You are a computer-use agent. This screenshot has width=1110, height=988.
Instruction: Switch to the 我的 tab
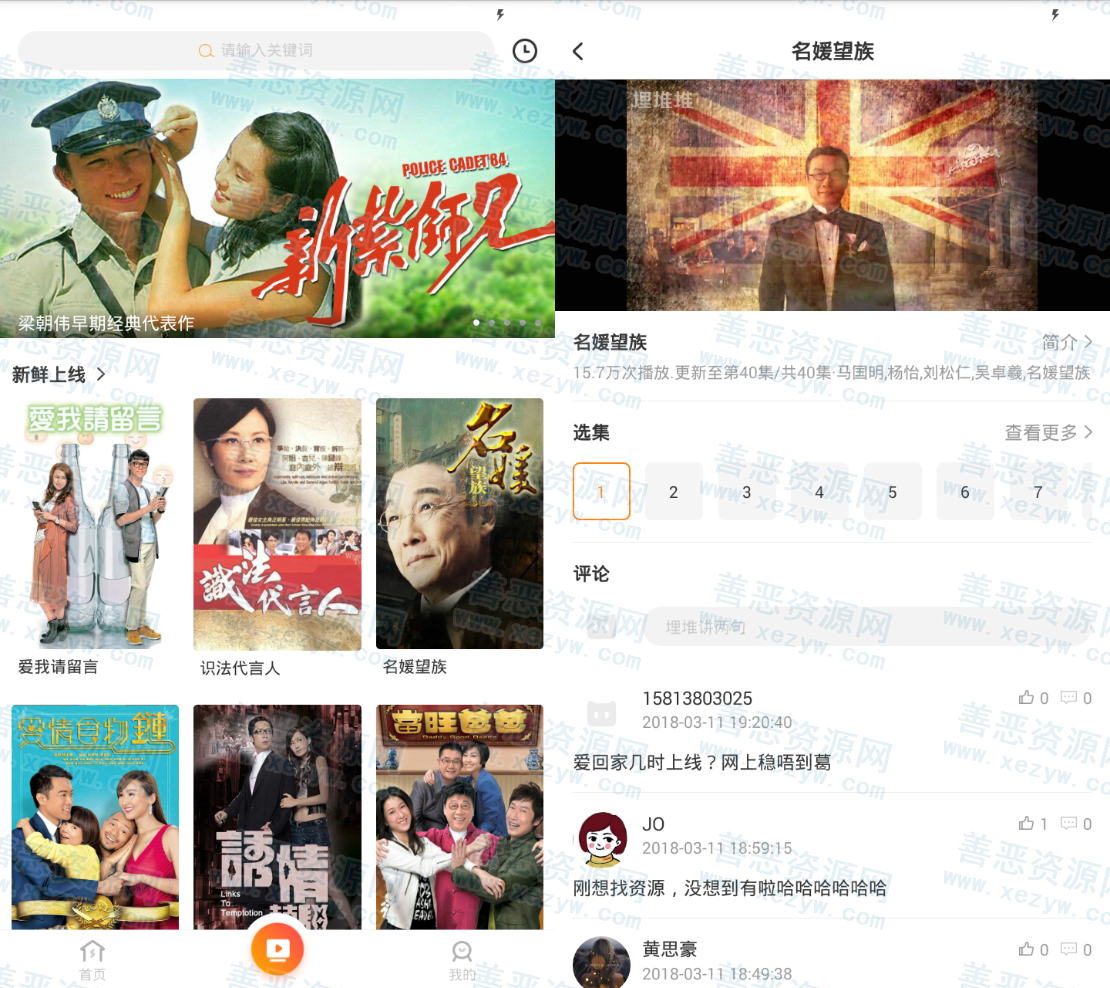tap(461, 960)
